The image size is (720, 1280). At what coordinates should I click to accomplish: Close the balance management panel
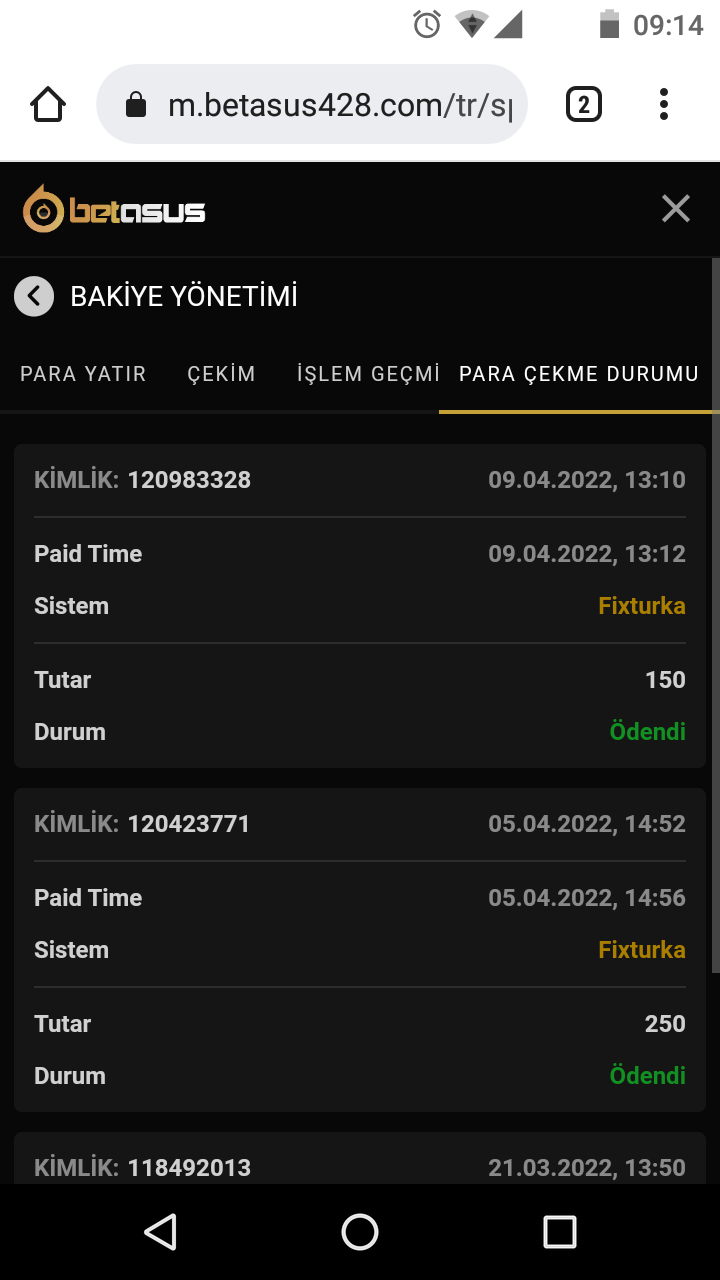[x=676, y=209]
